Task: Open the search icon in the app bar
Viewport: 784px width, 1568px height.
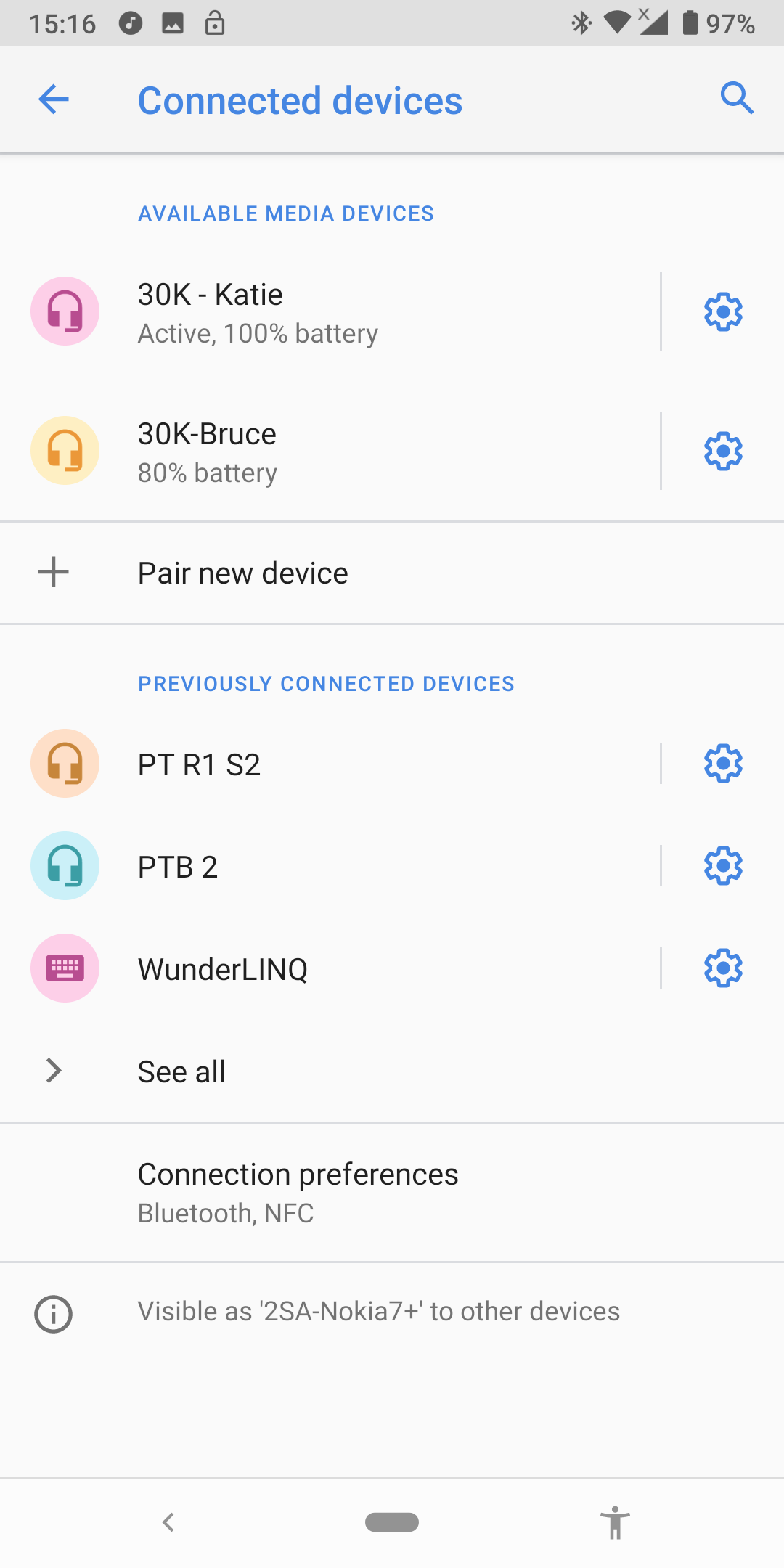Action: 737,98
